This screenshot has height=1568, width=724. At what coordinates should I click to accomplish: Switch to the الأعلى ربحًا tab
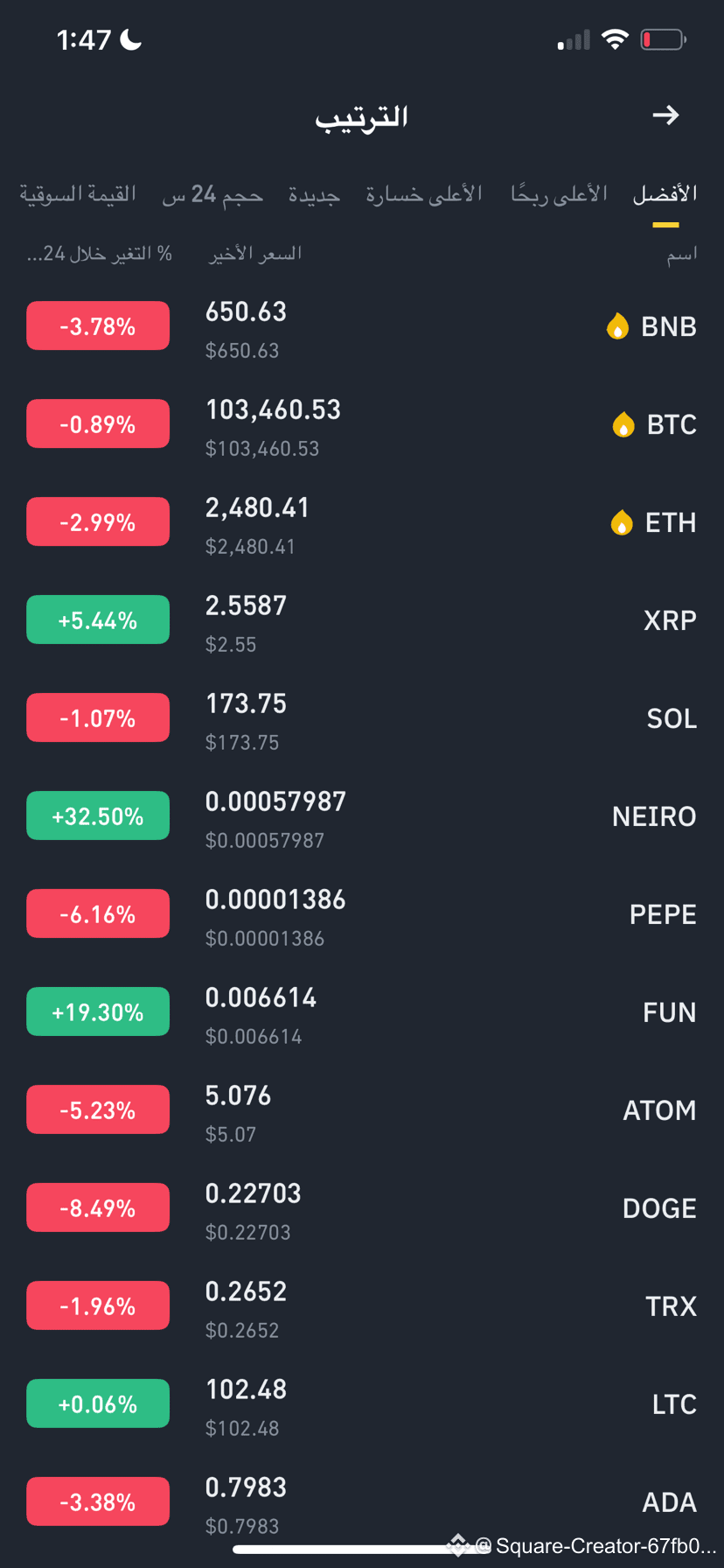(559, 194)
